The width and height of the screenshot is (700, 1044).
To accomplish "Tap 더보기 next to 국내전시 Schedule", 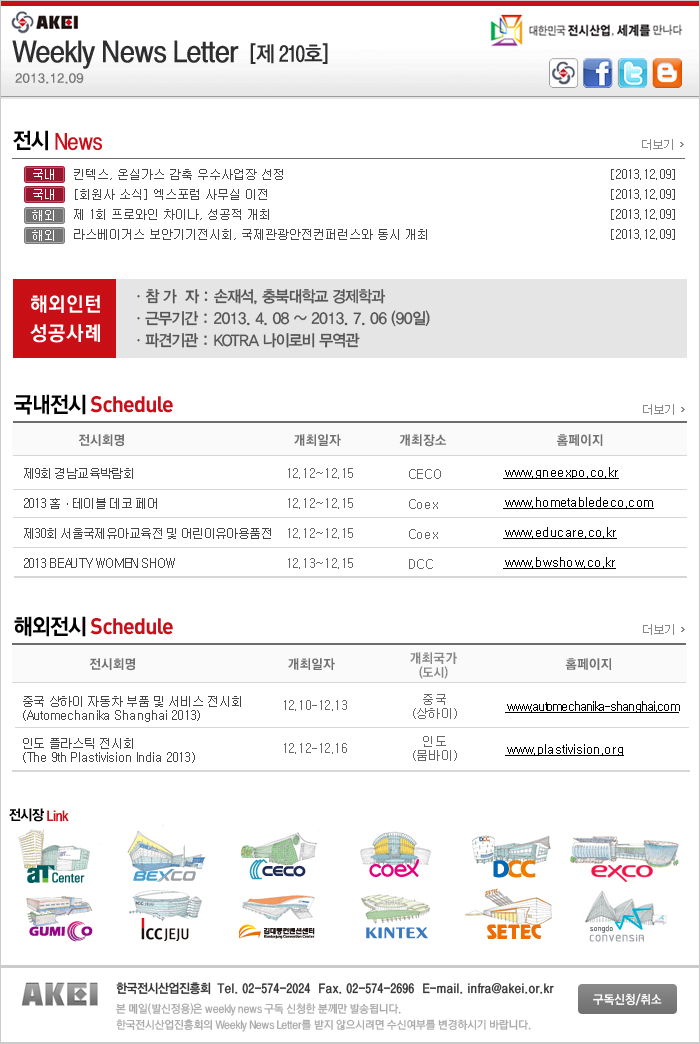I will 663,409.
